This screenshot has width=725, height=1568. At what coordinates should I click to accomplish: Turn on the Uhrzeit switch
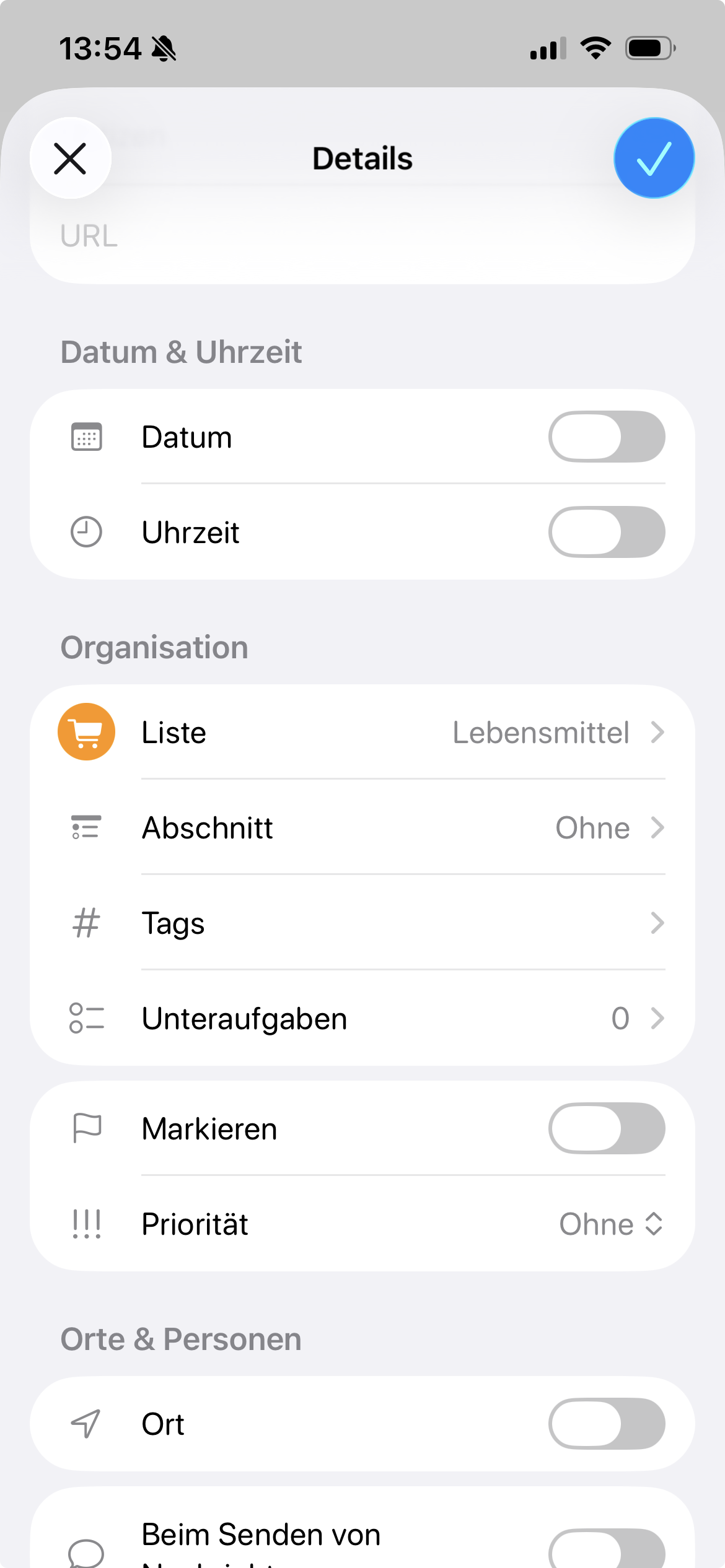[606, 533]
